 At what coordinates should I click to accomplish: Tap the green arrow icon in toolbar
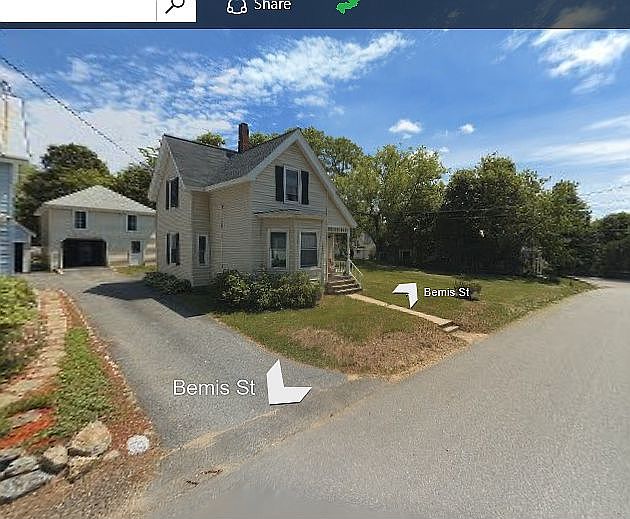tap(347, 7)
